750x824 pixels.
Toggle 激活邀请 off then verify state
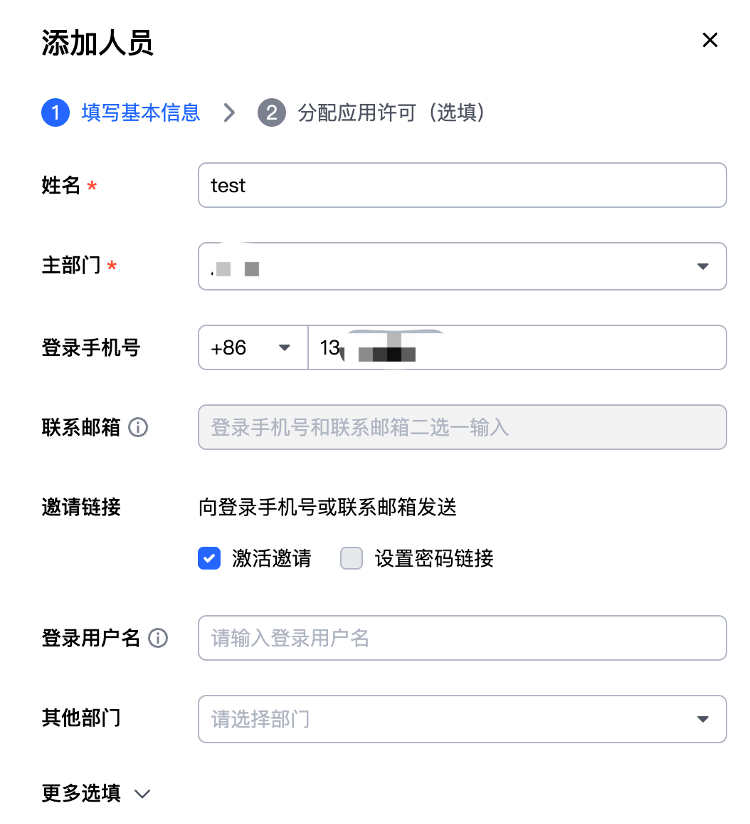pos(209,558)
